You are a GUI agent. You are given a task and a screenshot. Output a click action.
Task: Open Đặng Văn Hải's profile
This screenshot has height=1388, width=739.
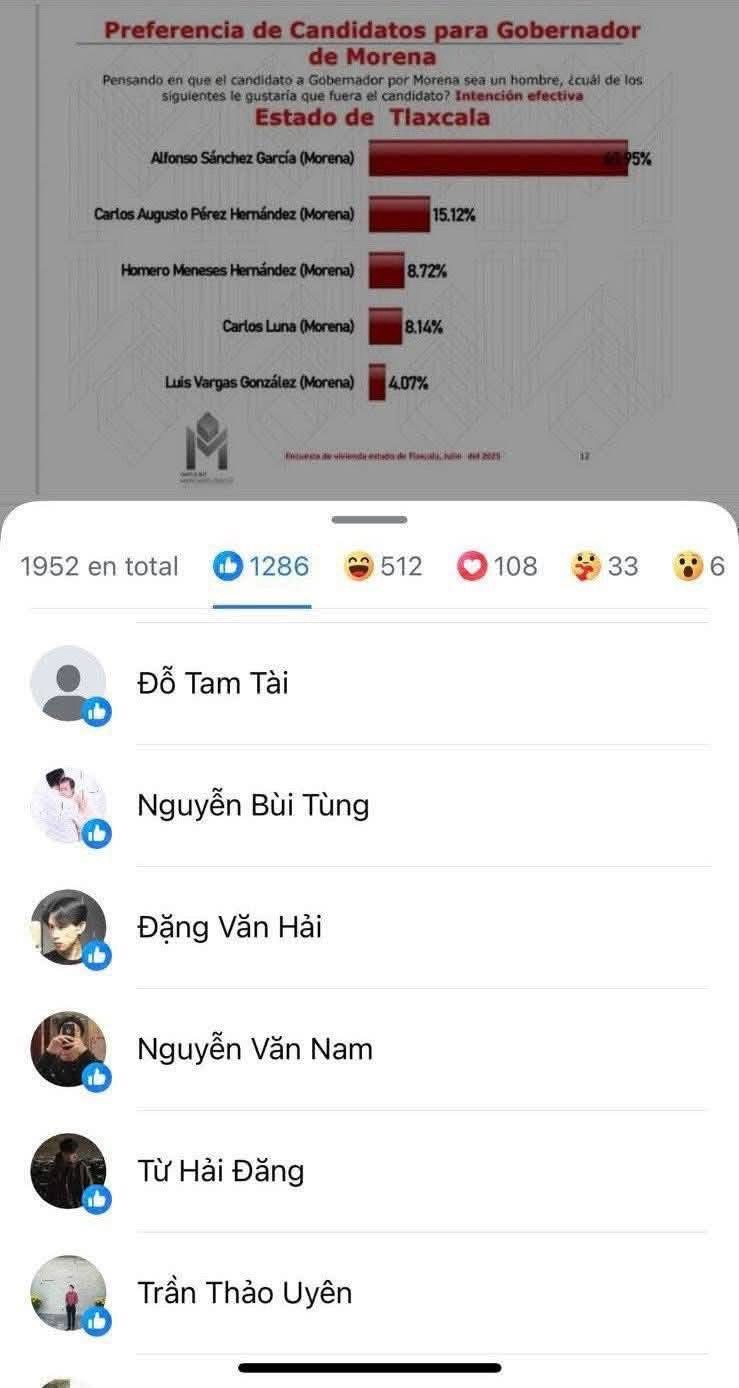[x=229, y=928]
